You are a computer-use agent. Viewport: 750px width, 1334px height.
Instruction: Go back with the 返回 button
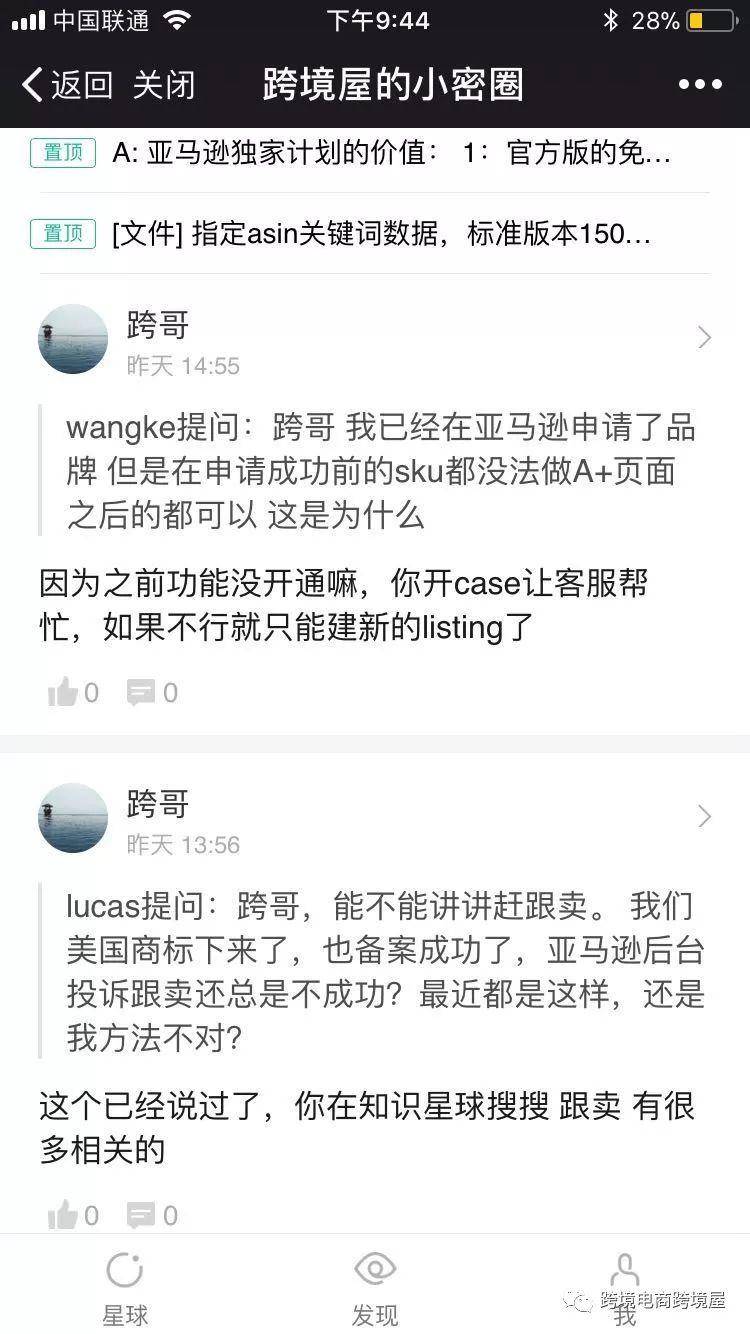tap(66, 85)
